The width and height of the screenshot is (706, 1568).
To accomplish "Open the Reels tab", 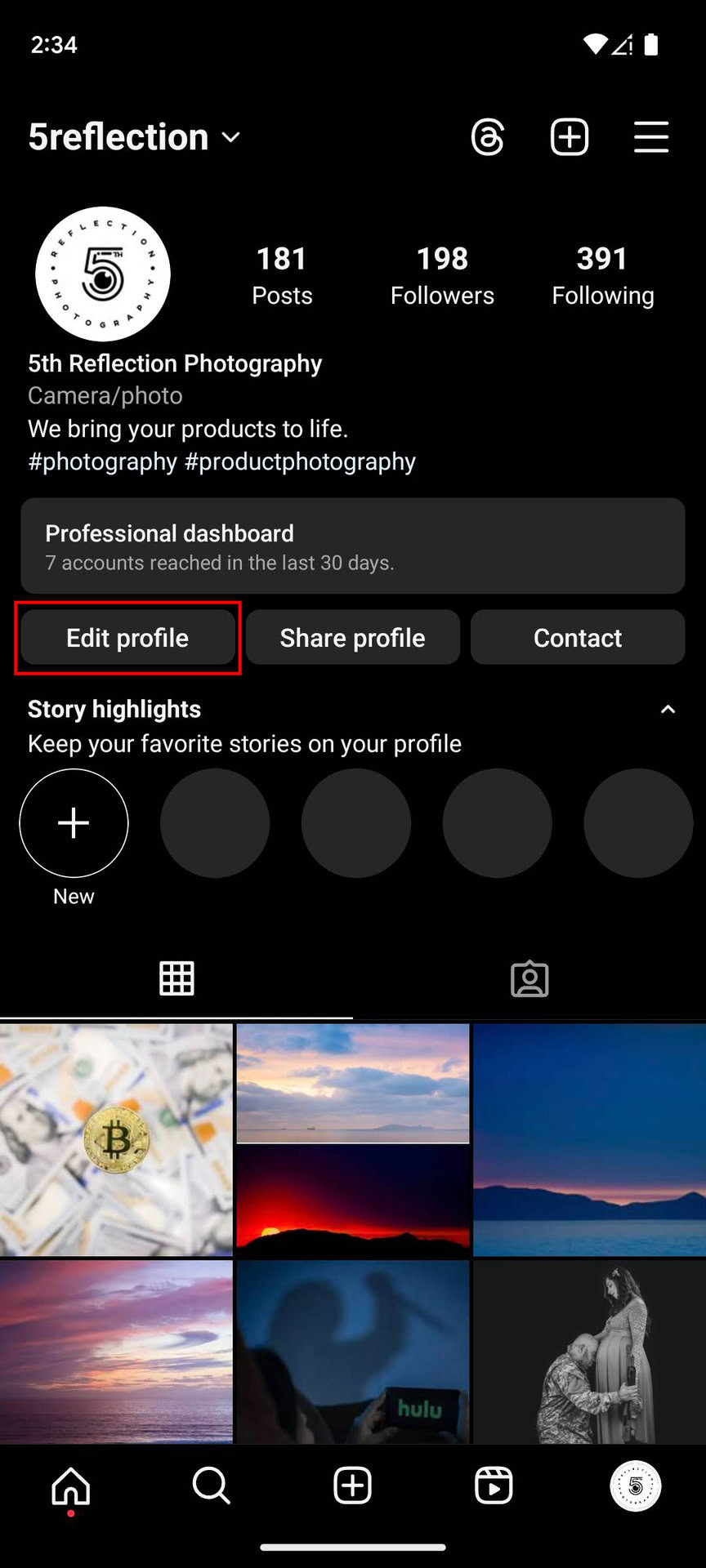I will (494, 1486).
